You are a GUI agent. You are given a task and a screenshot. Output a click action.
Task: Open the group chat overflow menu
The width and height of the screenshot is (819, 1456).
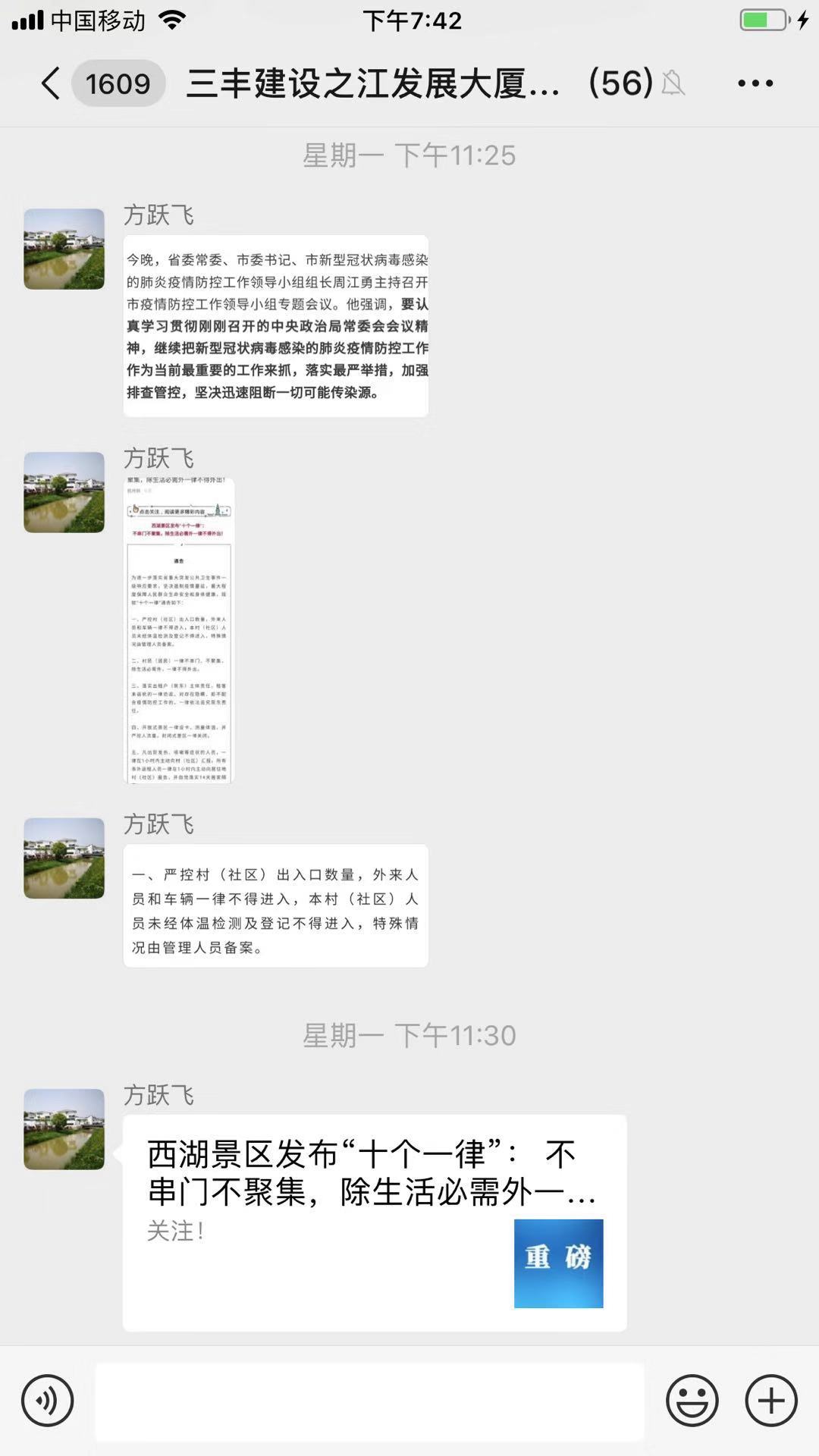coord(755,83)
